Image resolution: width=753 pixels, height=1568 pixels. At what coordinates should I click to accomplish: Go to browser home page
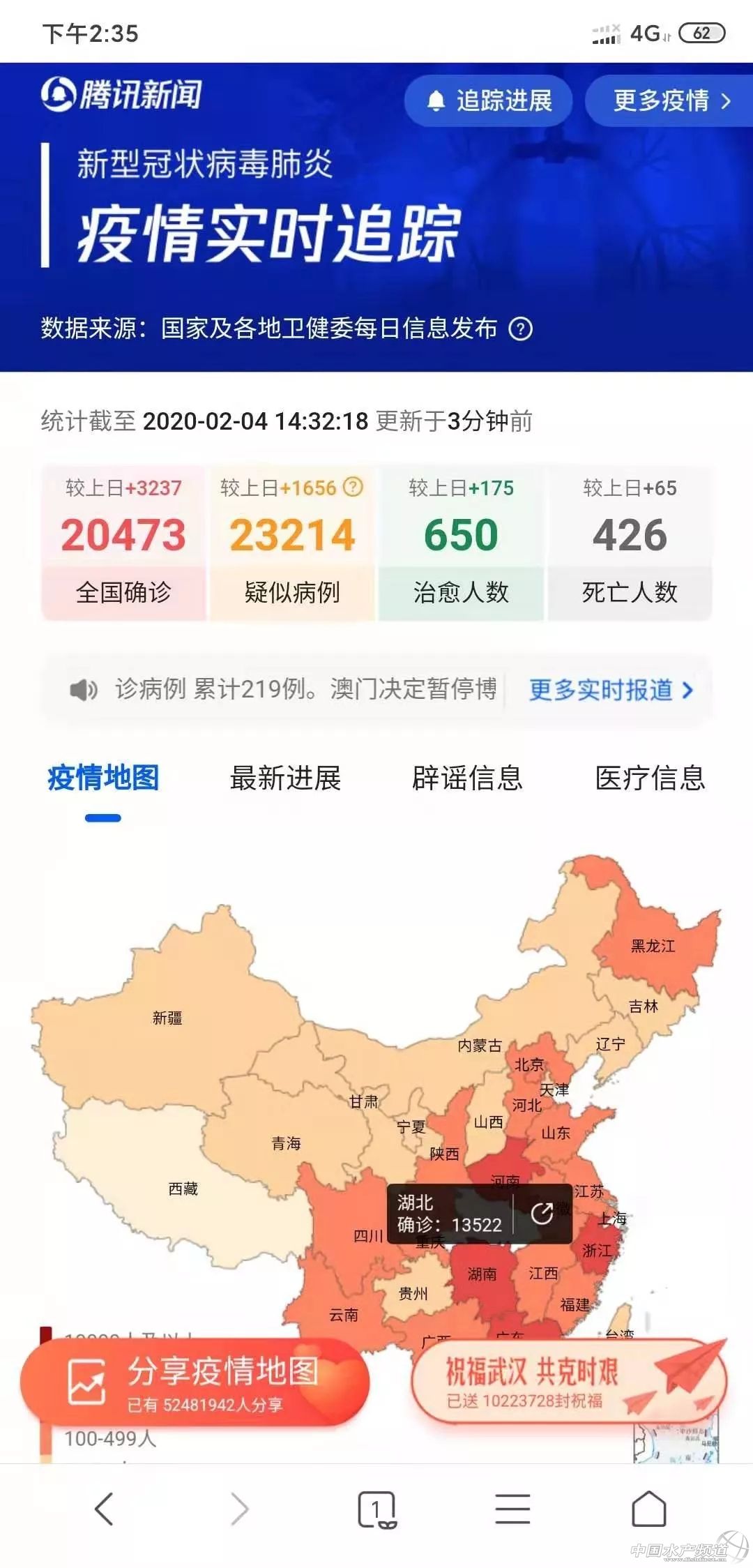coord(648,1509)
